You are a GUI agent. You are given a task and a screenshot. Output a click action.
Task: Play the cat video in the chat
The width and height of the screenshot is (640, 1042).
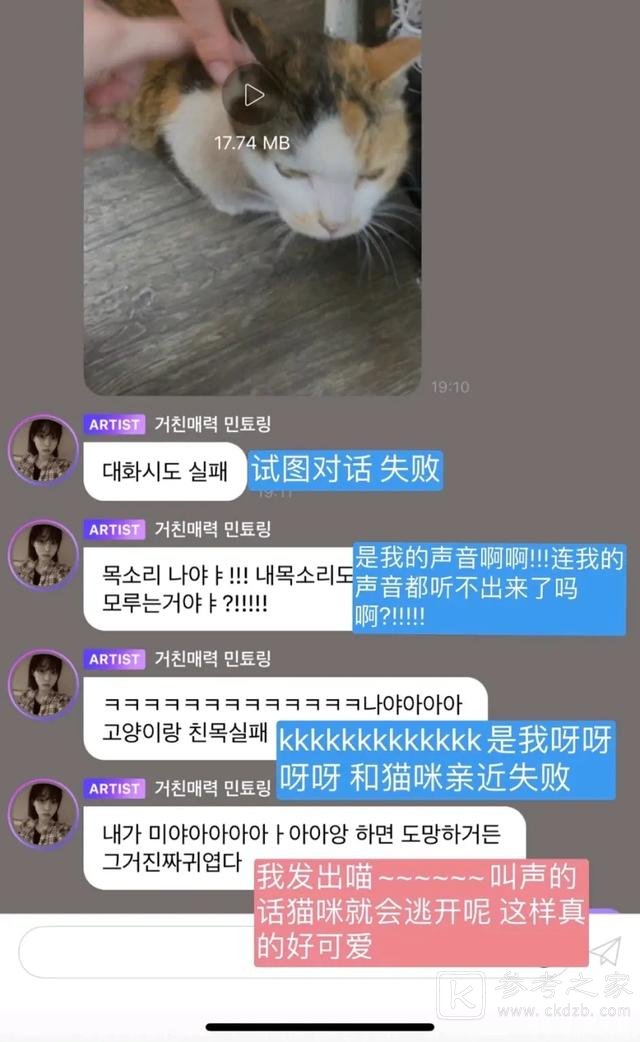[252, 95]
